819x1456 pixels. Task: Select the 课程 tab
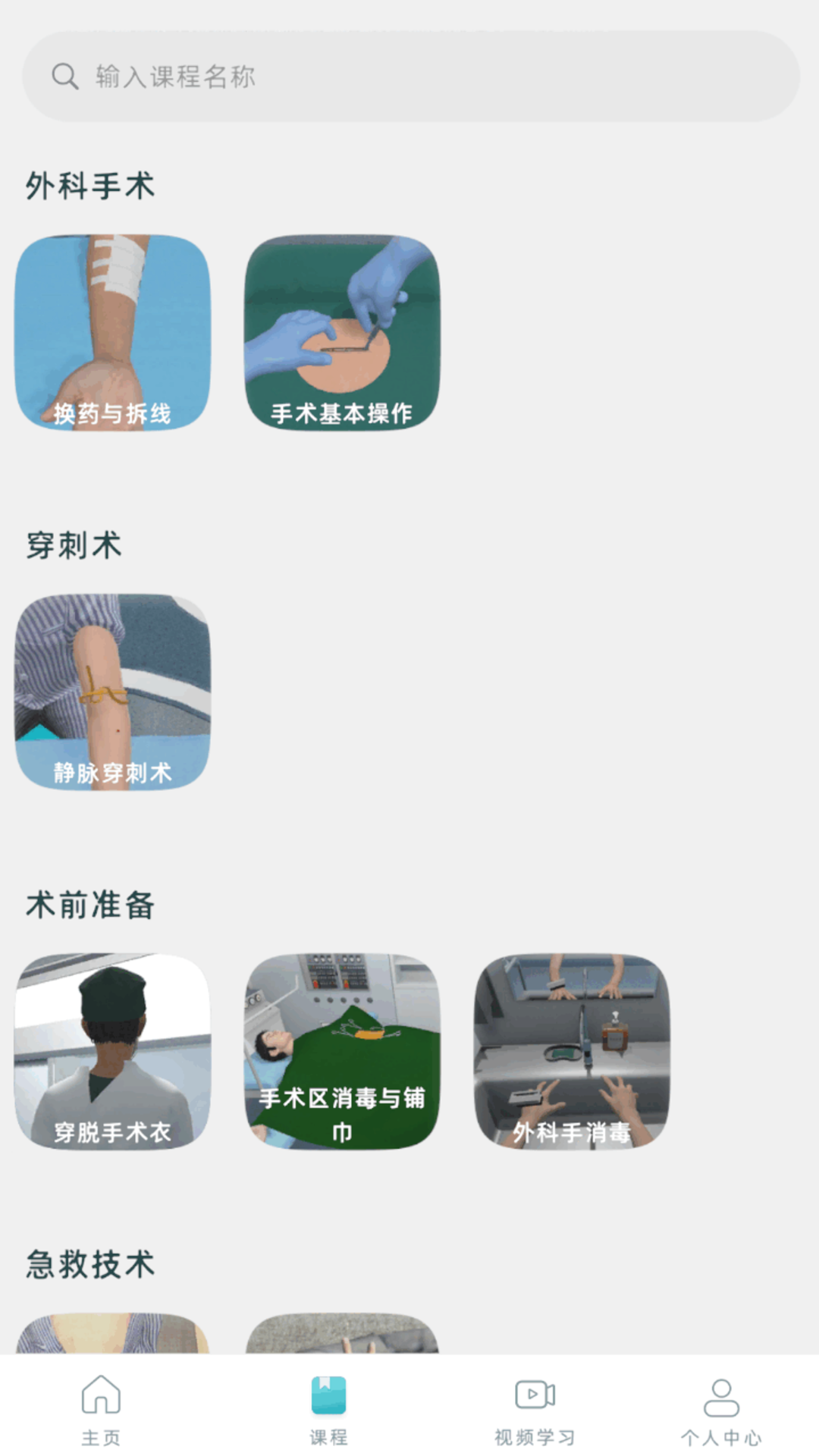(x=328, y=1409)
